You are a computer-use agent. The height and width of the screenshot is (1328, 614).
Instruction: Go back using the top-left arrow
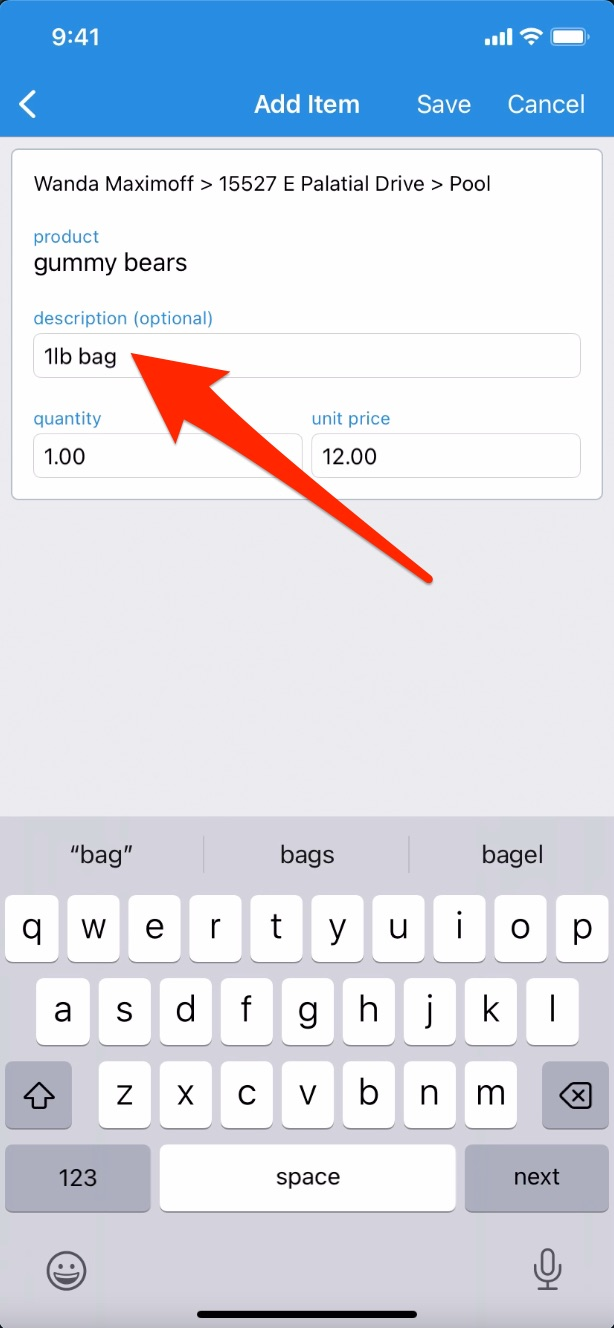[28, 104]
